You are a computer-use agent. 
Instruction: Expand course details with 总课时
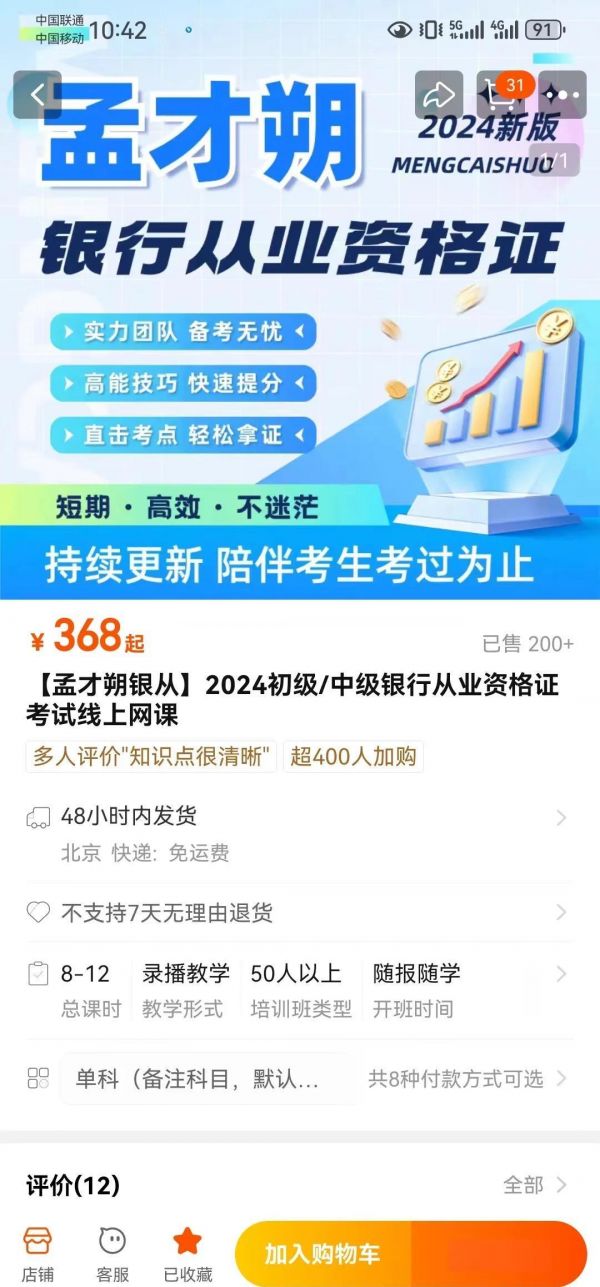[x=298, y=988]
